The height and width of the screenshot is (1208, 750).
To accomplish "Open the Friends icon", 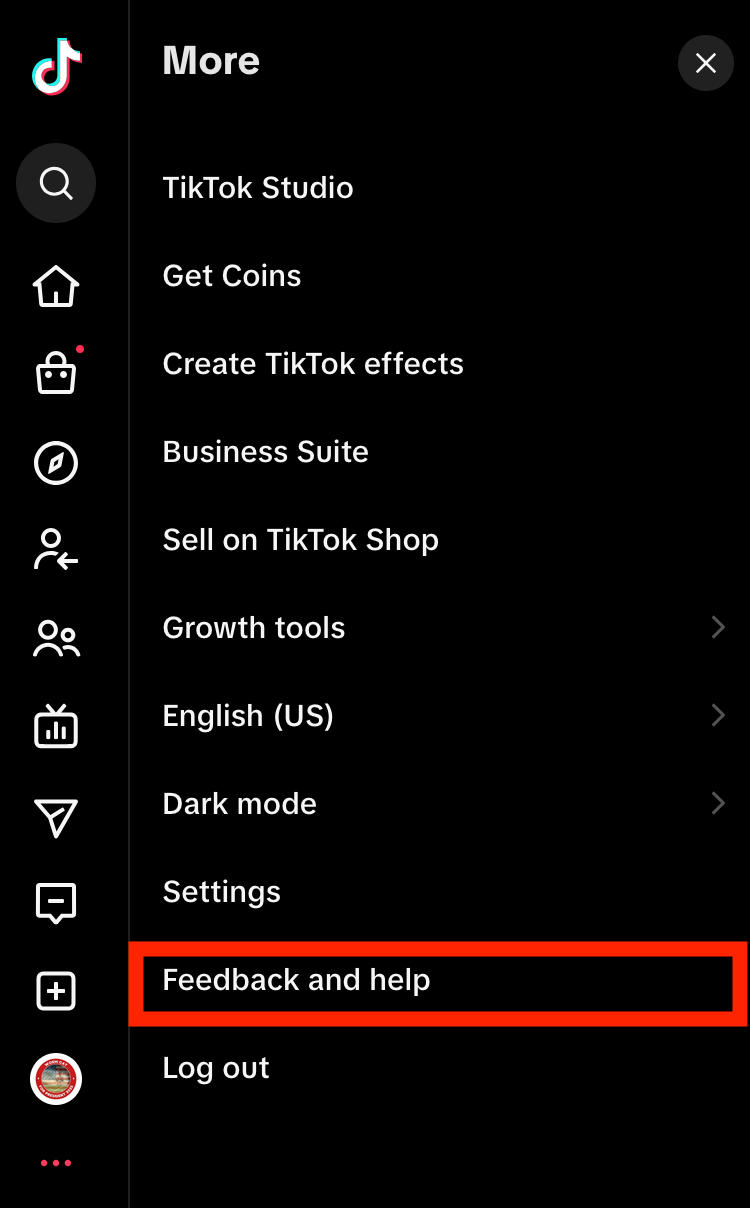I will tap(56, 639).
